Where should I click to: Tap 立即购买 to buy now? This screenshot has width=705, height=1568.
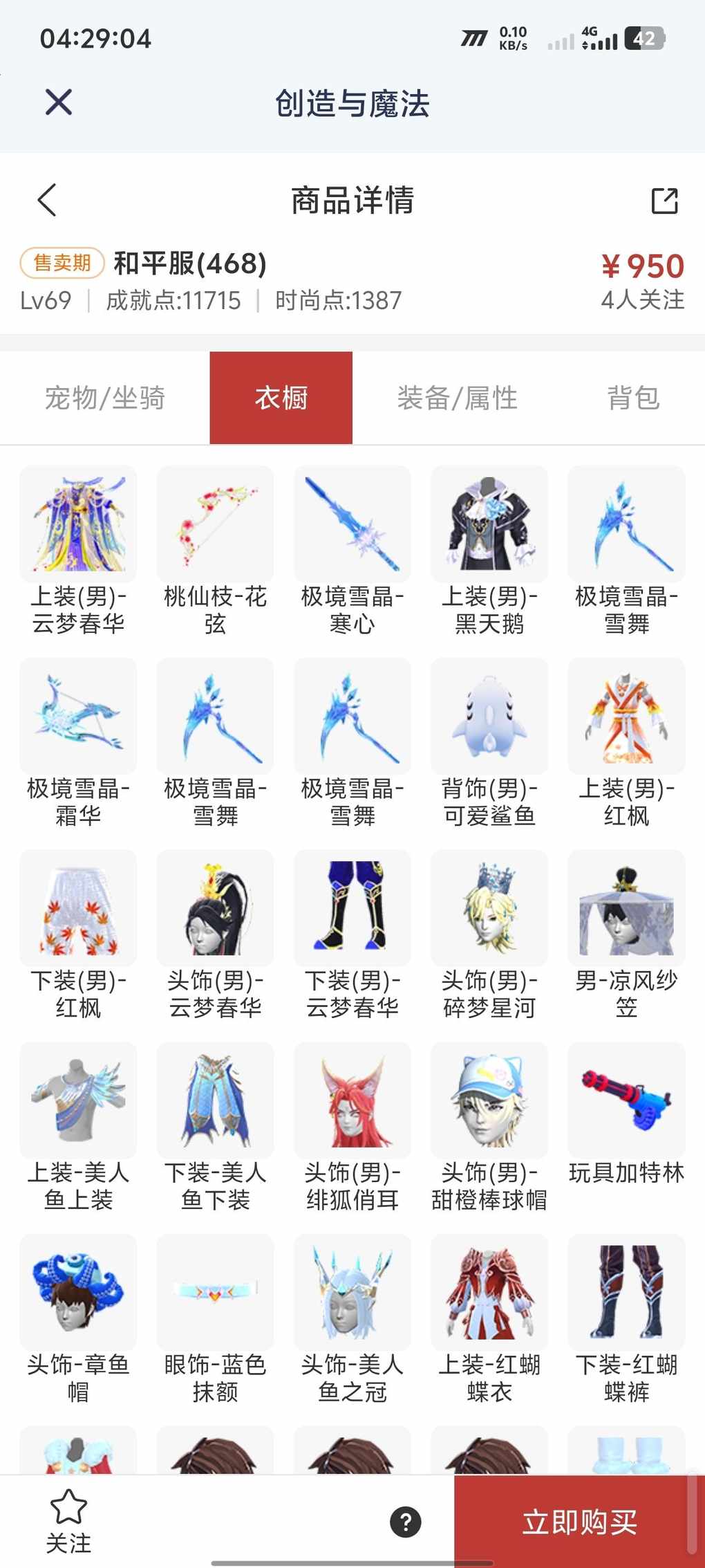point(579,1522)
